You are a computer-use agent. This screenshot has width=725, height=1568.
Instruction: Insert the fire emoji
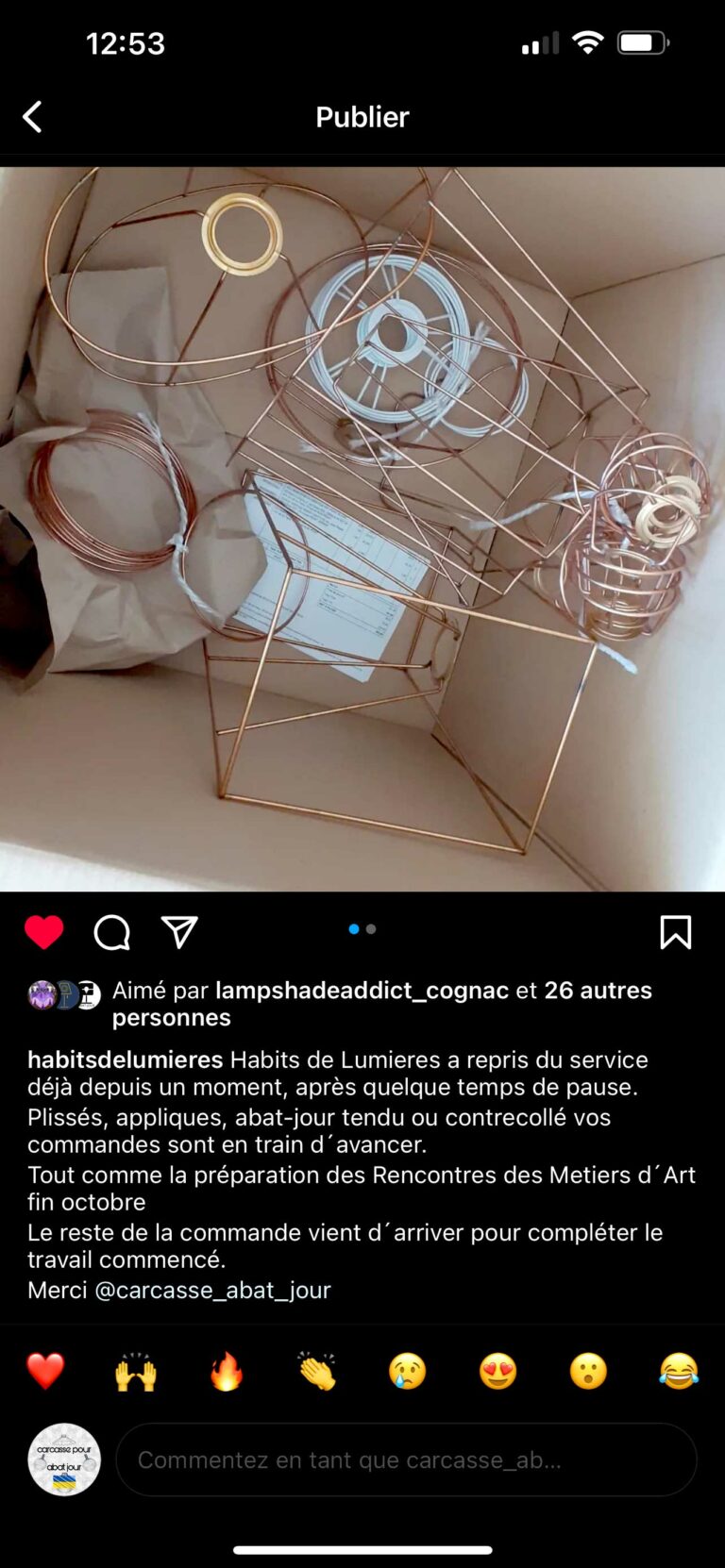tap(227, 1371)
